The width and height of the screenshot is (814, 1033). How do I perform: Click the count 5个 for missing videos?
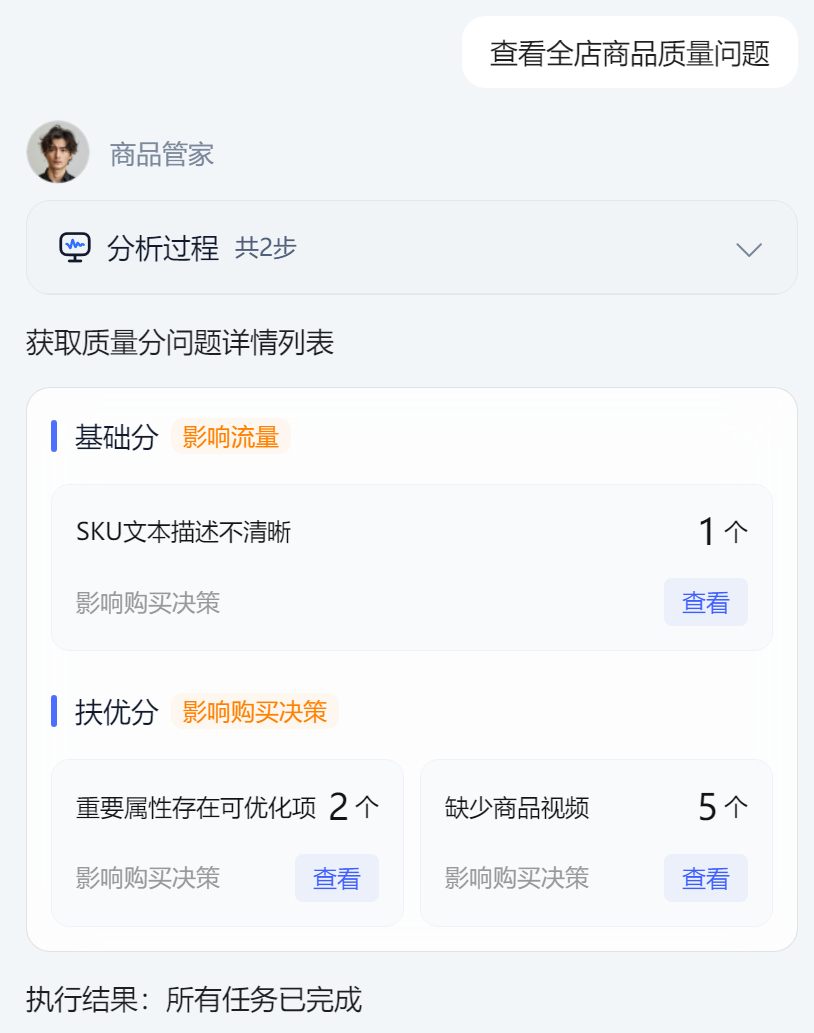721,806
